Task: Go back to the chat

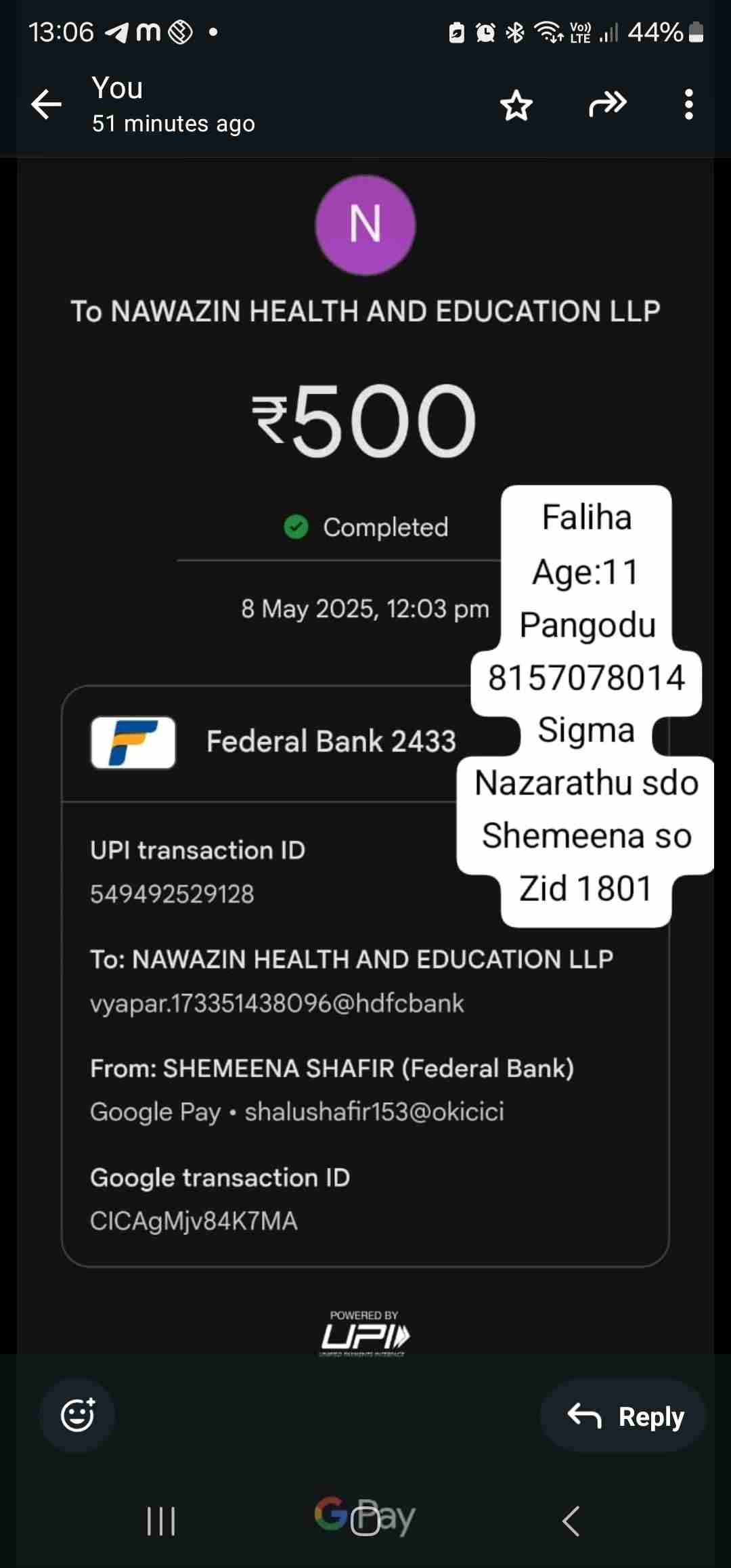Action: pyautogui.click(x=46, y=105)
